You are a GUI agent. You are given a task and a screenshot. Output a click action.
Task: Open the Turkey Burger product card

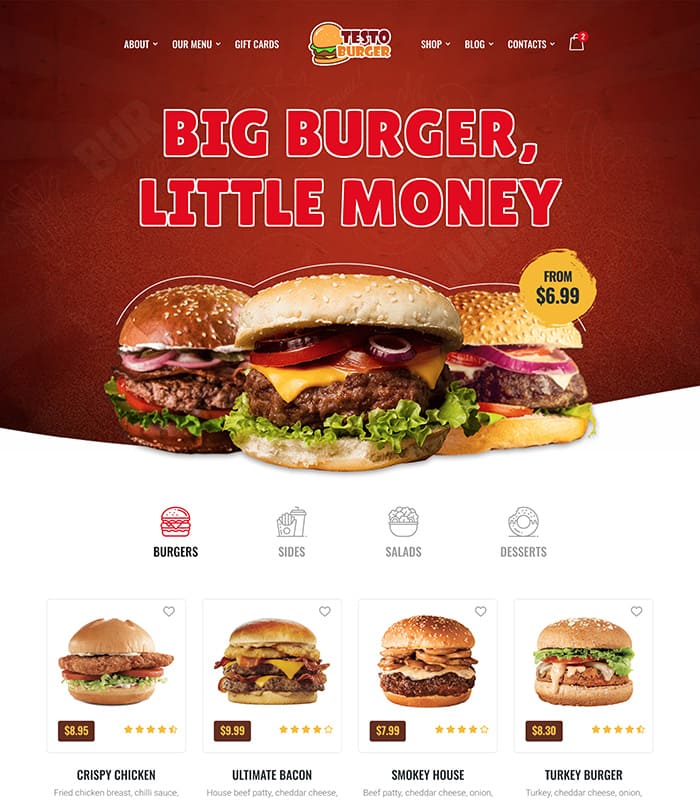tap(584, 662)
